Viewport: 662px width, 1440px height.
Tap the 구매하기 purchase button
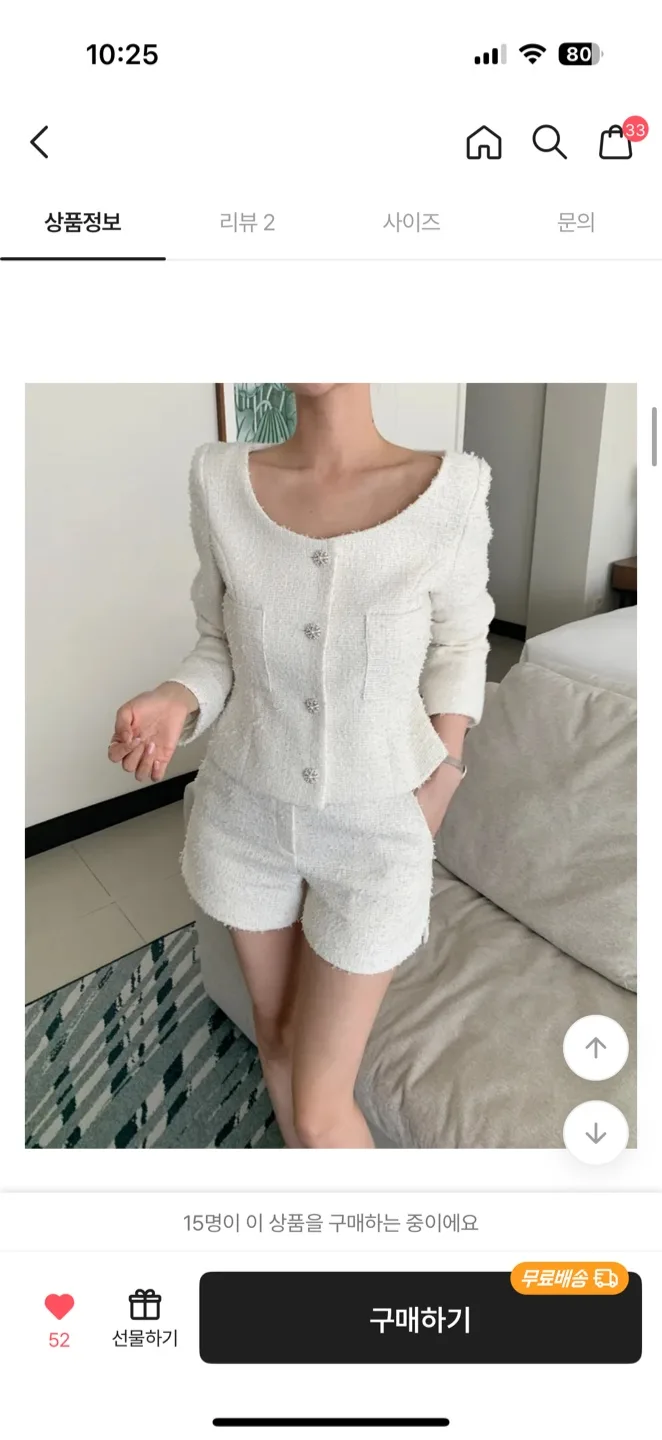coord(420,1318)
